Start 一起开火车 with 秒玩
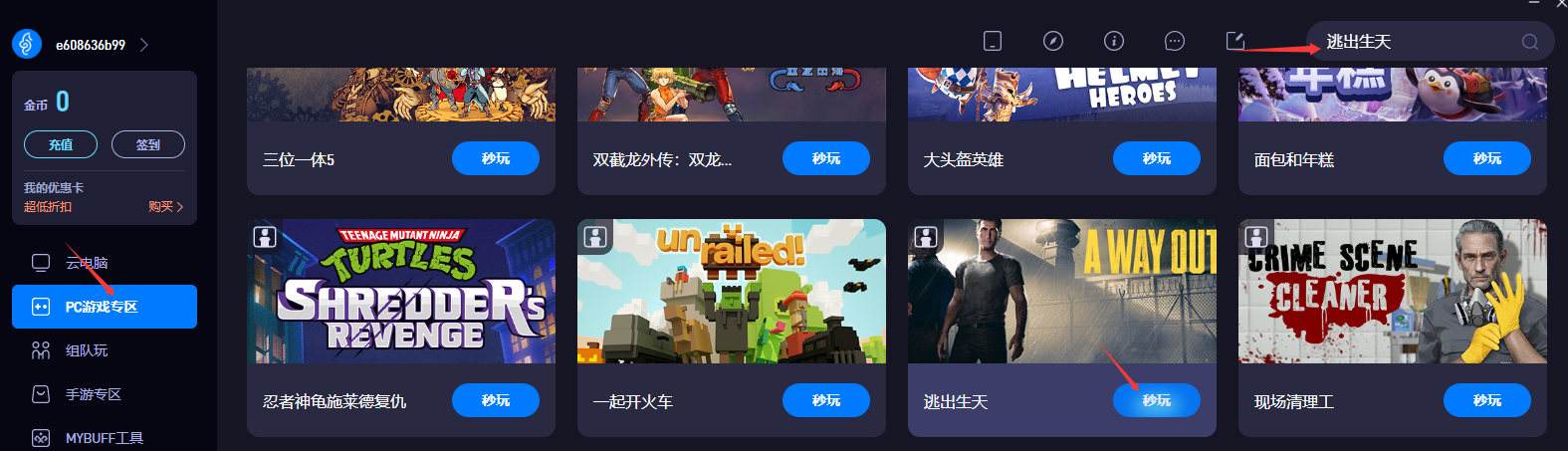The height and width of the screenshot is (451, 1568). click(x=825, y=400)
